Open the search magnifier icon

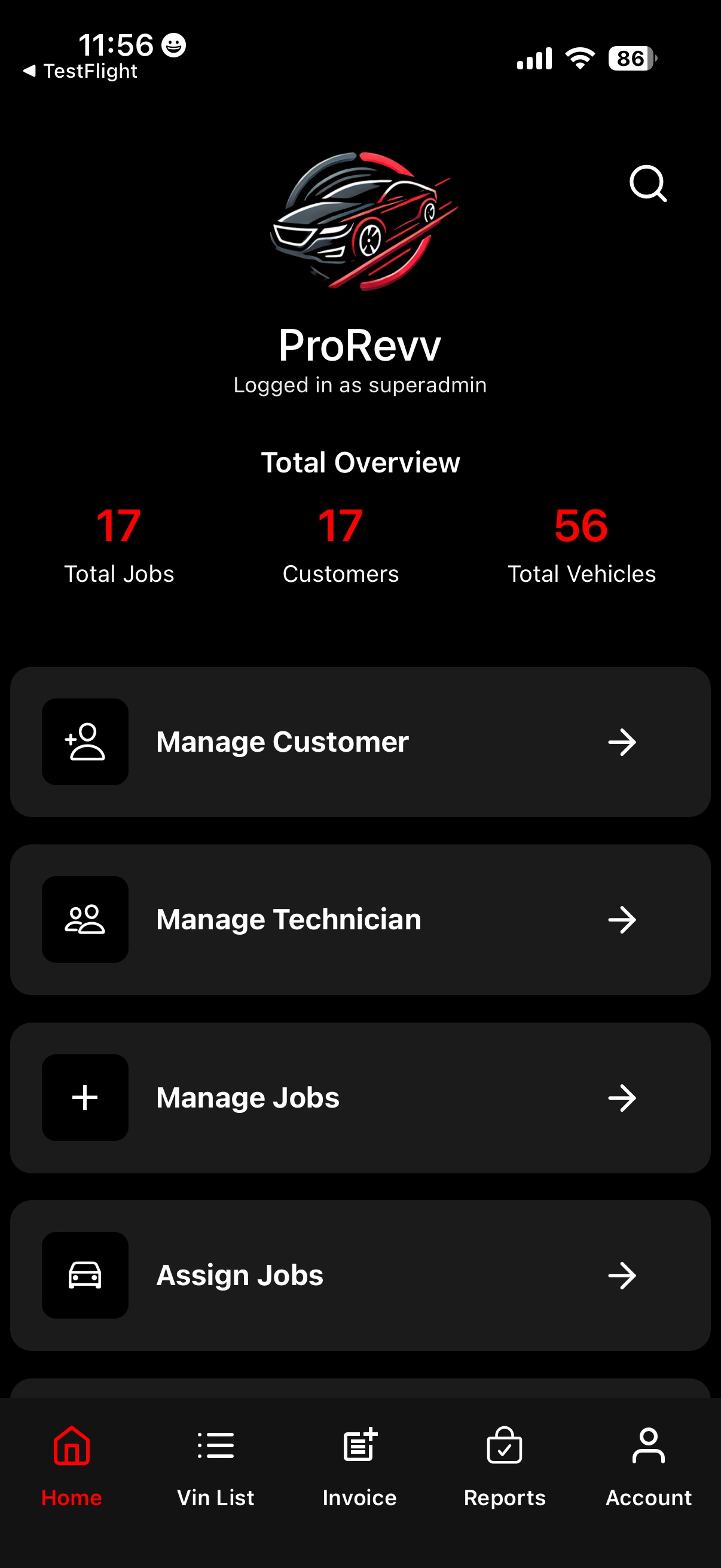point(648,183)
